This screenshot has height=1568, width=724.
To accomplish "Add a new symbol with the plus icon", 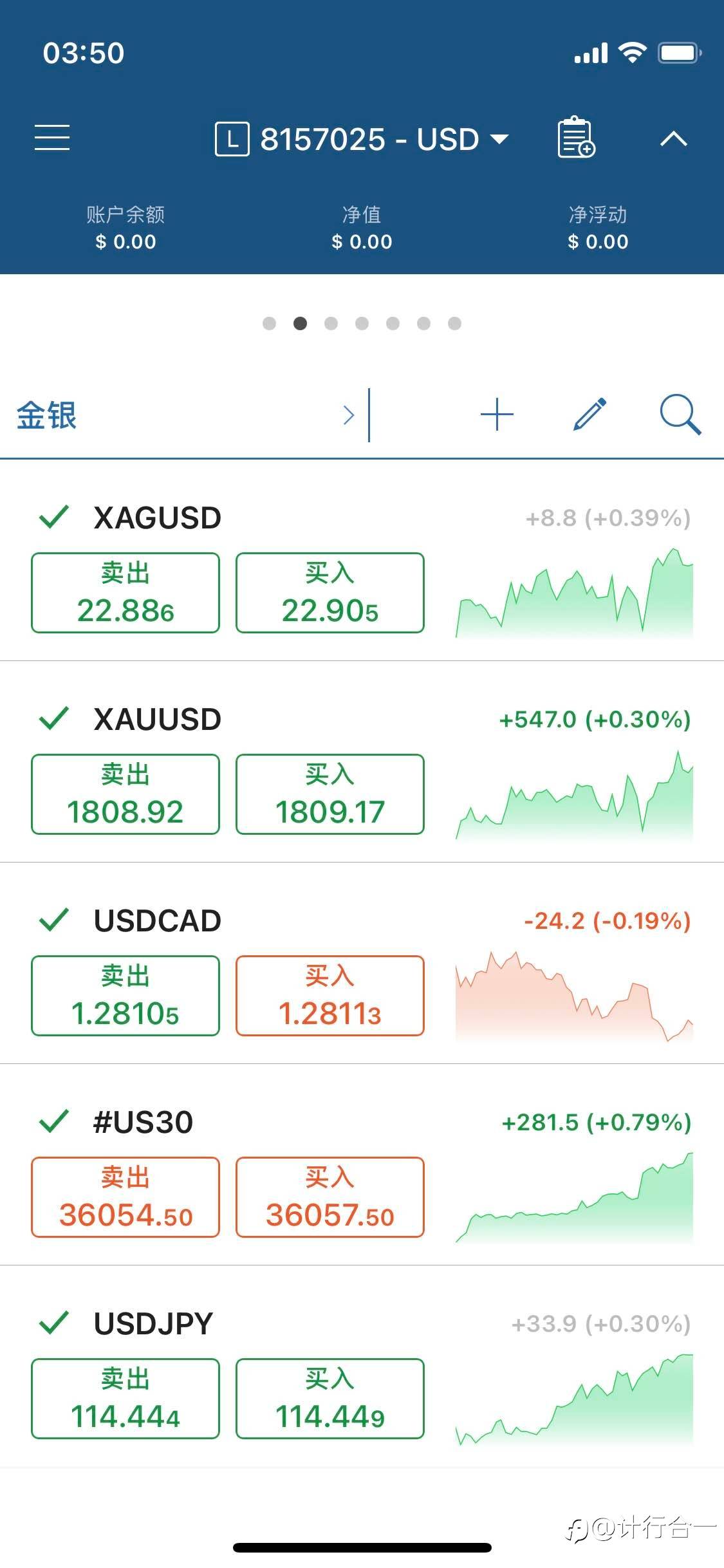I will pos(497,414).
